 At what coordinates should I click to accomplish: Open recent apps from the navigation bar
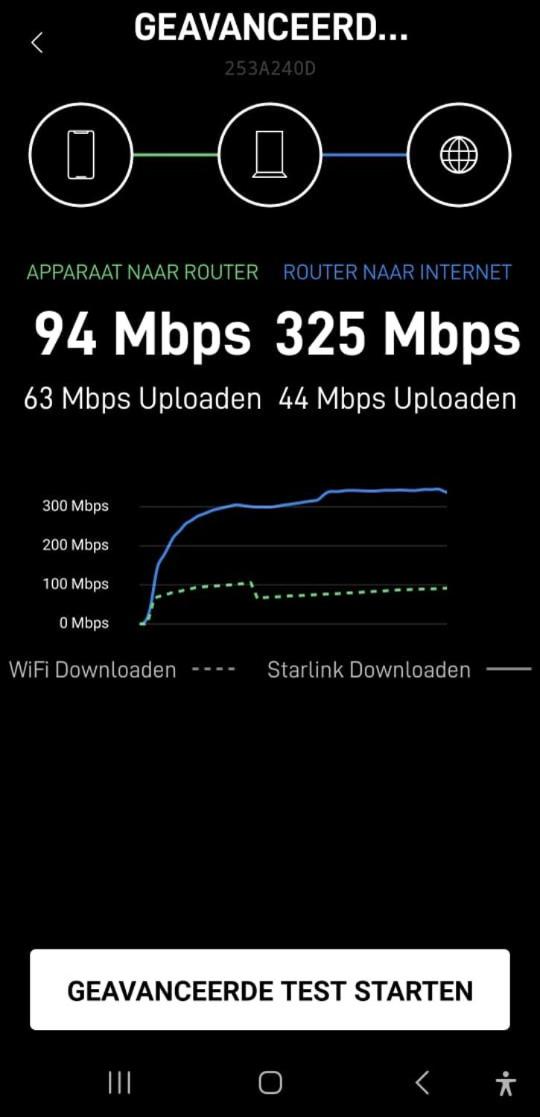(119, 1083)
